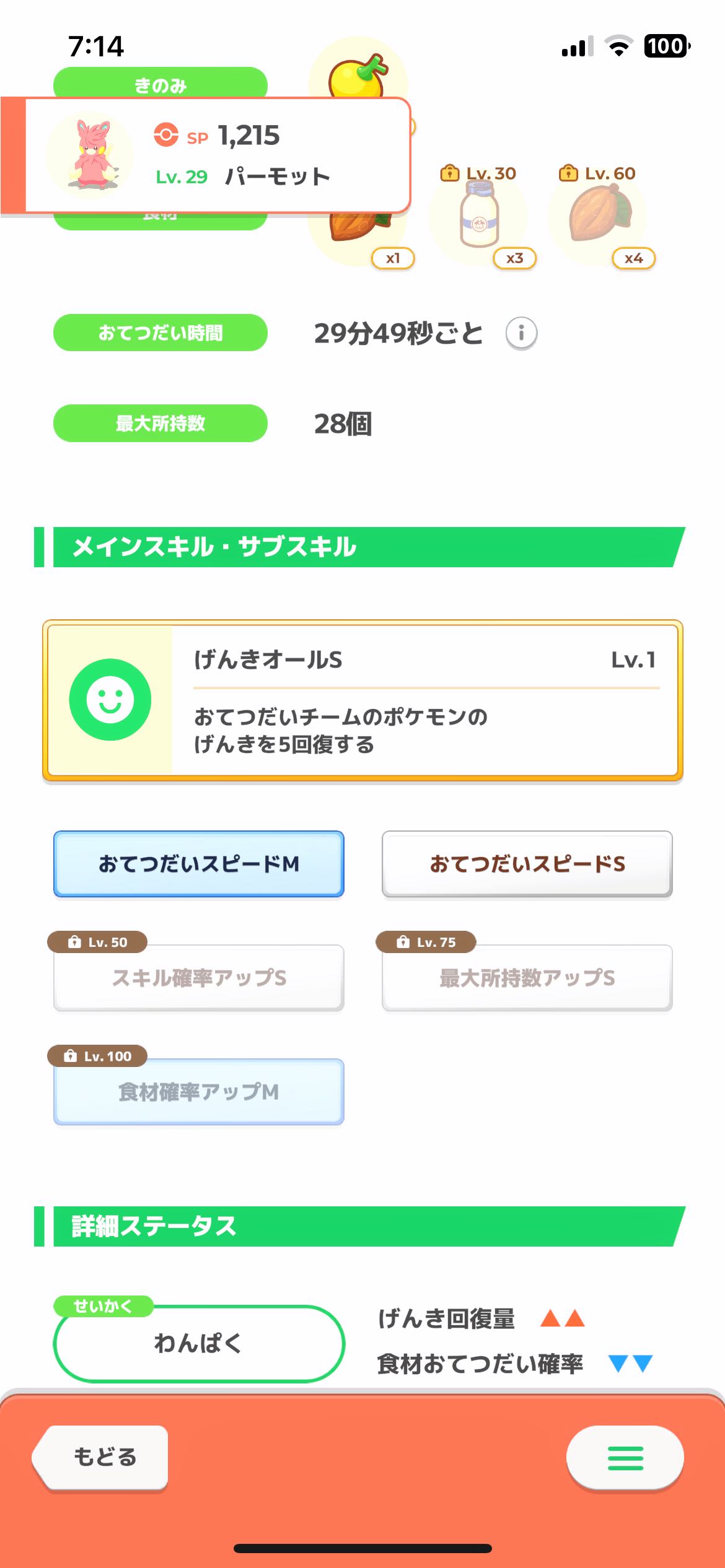The height and width of the screenshot is (1568, 725).
Task: Select the おてつだいスピードS sub skill
Action: [x=527, y=864]
